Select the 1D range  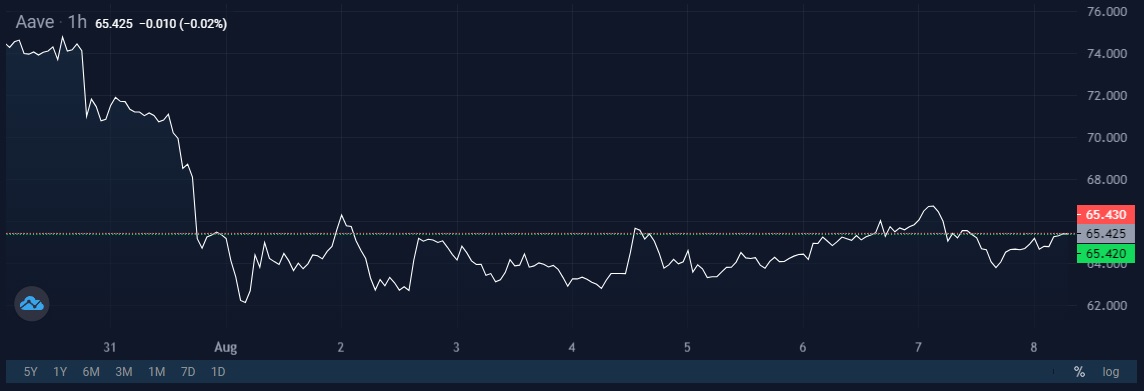(217, 372)
